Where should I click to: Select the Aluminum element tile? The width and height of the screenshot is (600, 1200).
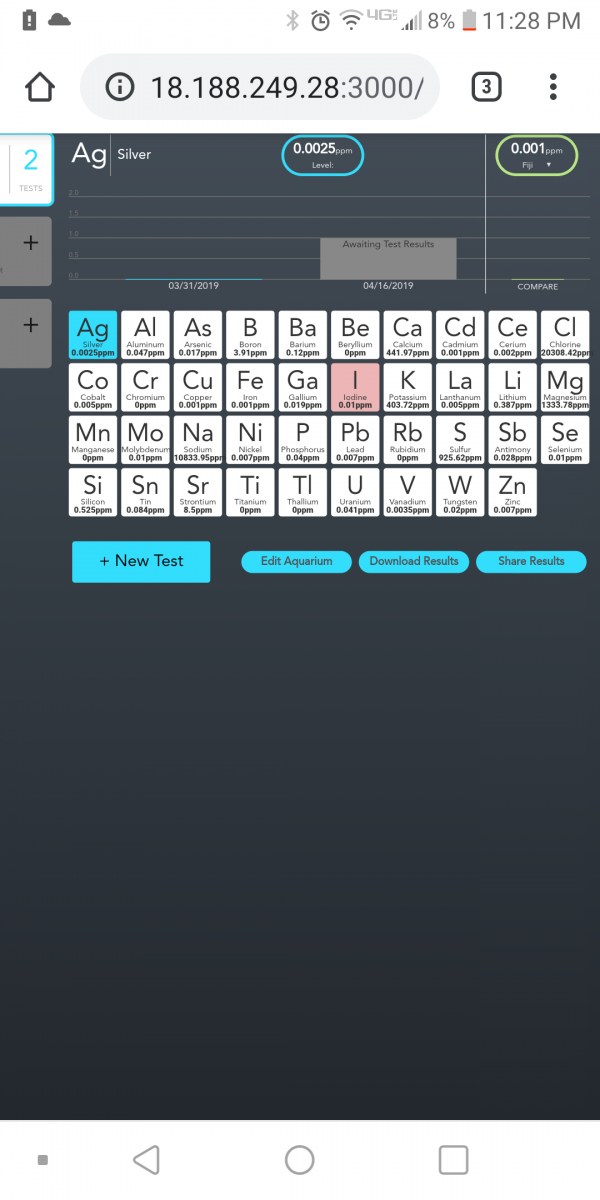coord(146,335)
